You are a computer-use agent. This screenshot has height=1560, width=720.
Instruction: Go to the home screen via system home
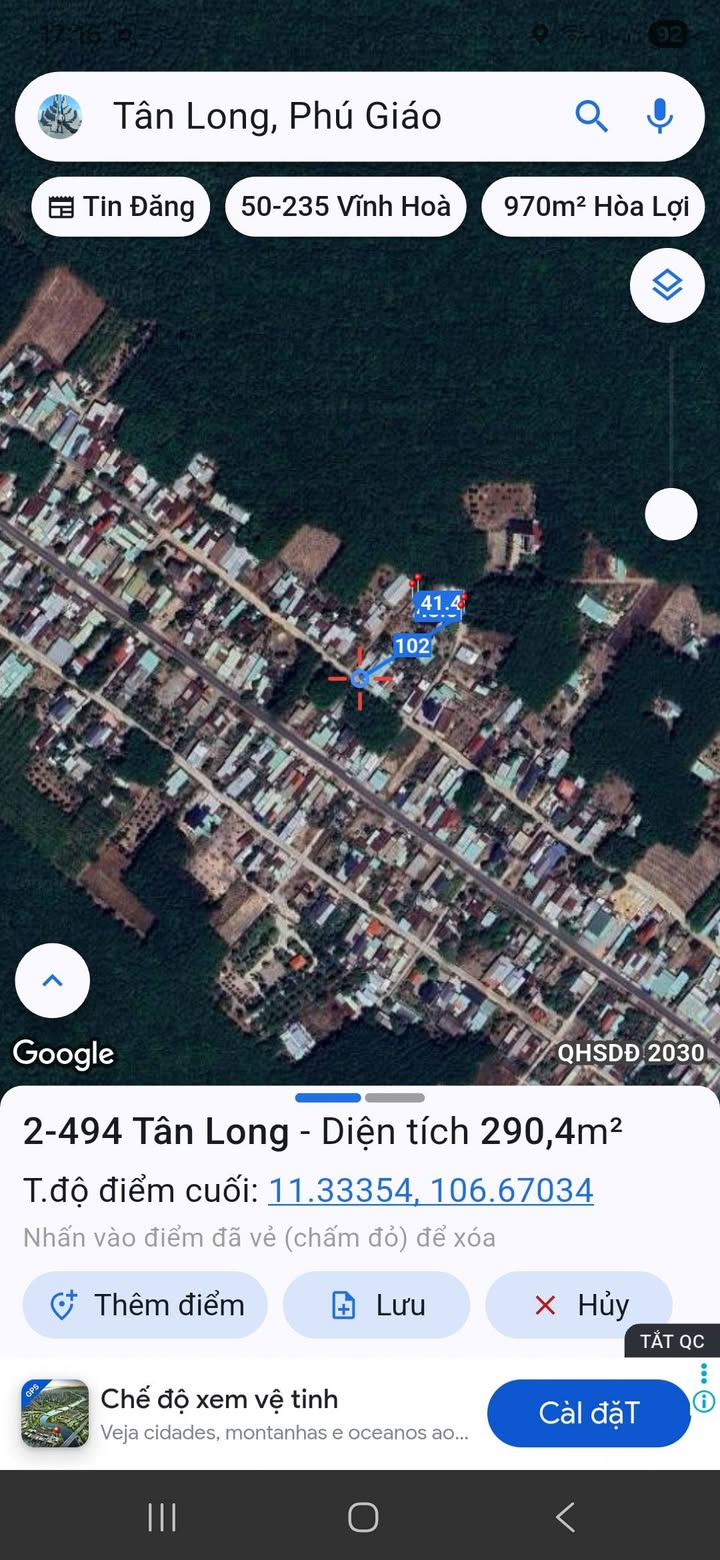(362, 1517)
